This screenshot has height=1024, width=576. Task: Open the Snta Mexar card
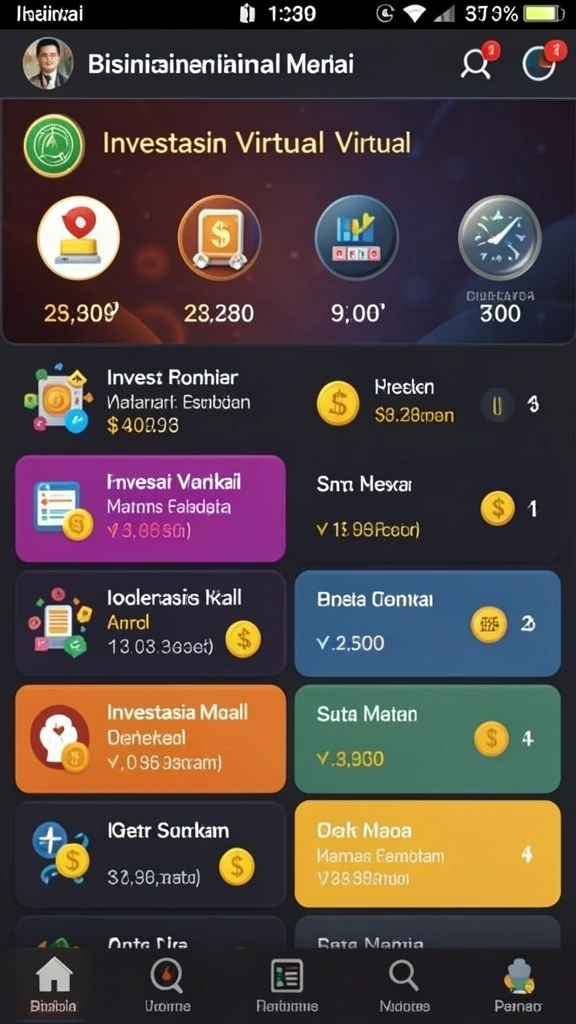tap(428, 508)
